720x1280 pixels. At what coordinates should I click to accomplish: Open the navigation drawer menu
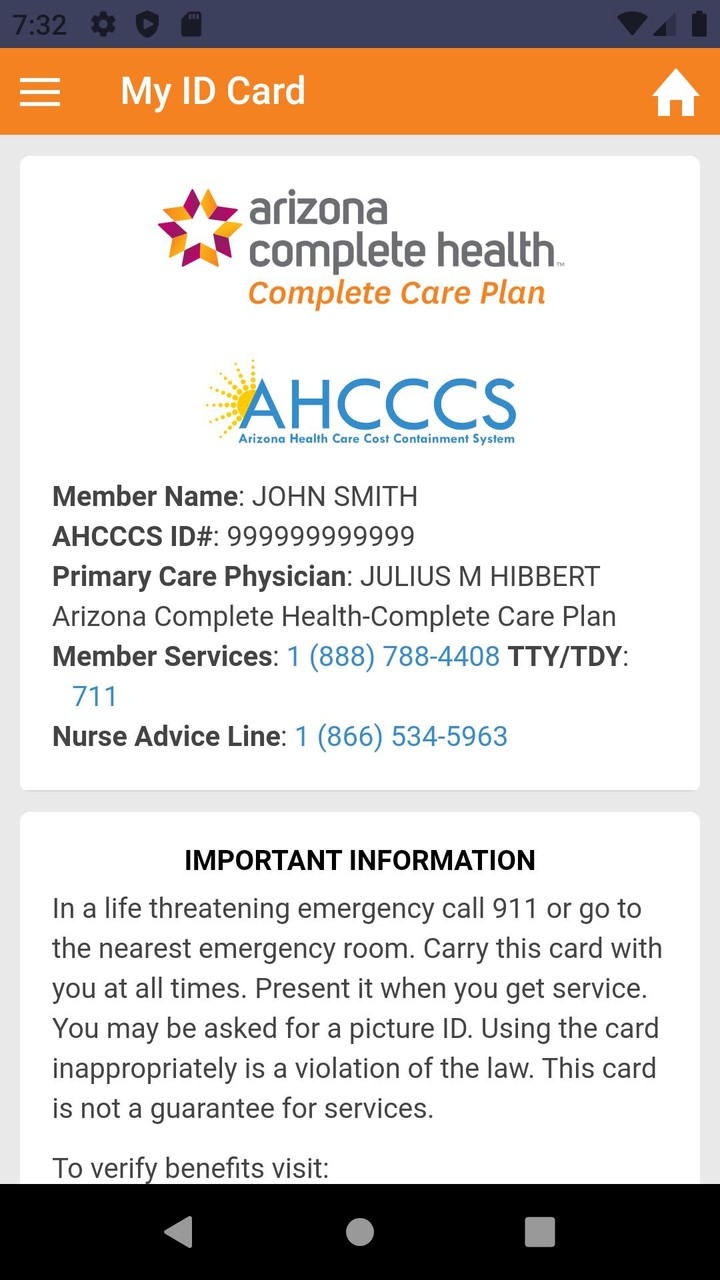click(x=40, y=91)
